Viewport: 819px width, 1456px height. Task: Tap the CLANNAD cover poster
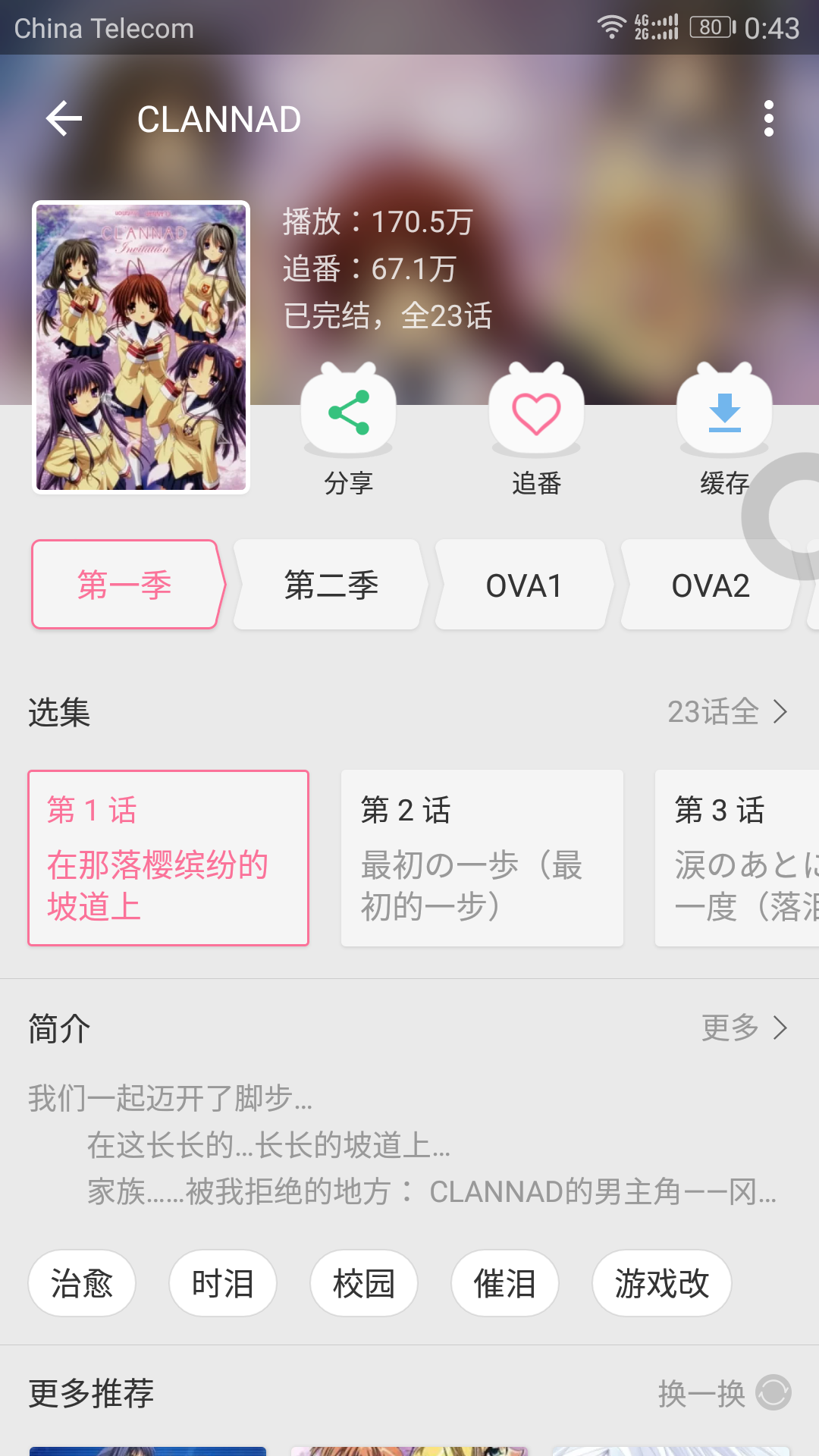141,347
